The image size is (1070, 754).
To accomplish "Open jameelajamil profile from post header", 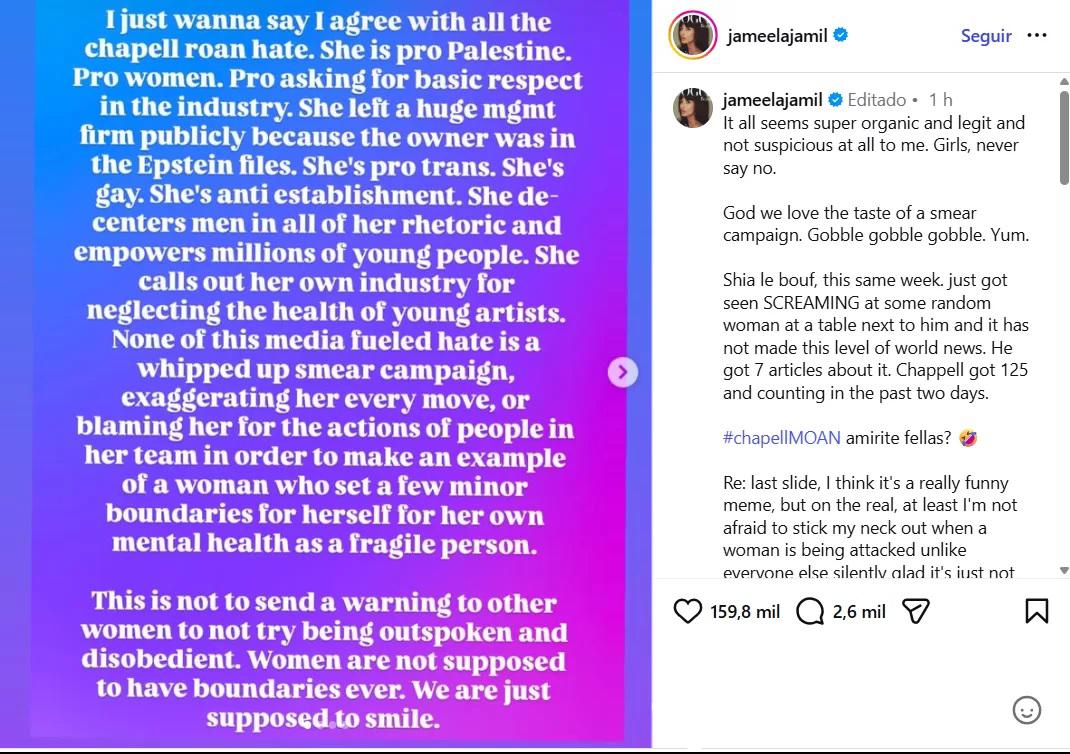I will 774,36.
